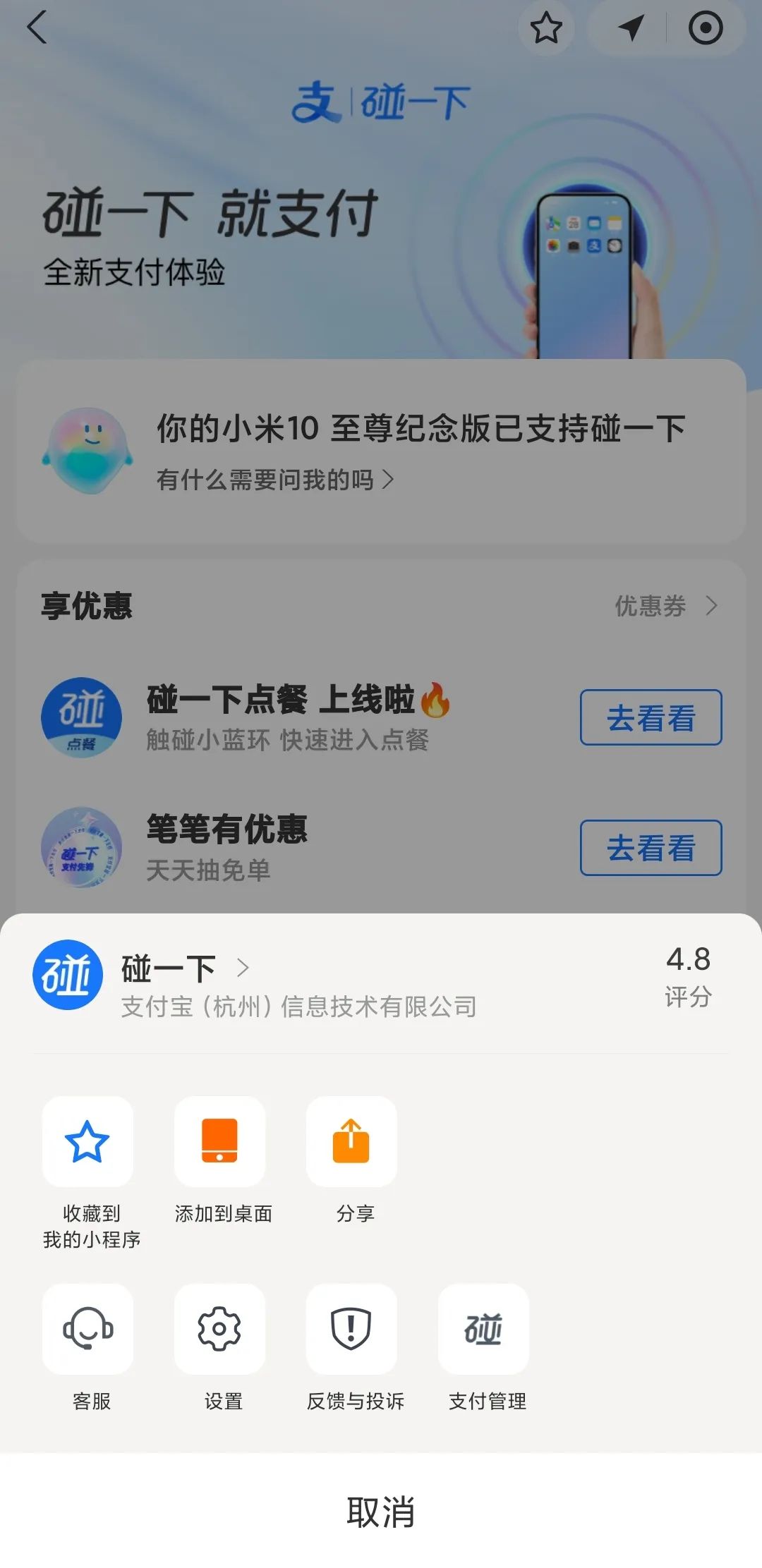
Task: Open 客服 customer service
Action: pyautogui.click(x=87, y=1330)
